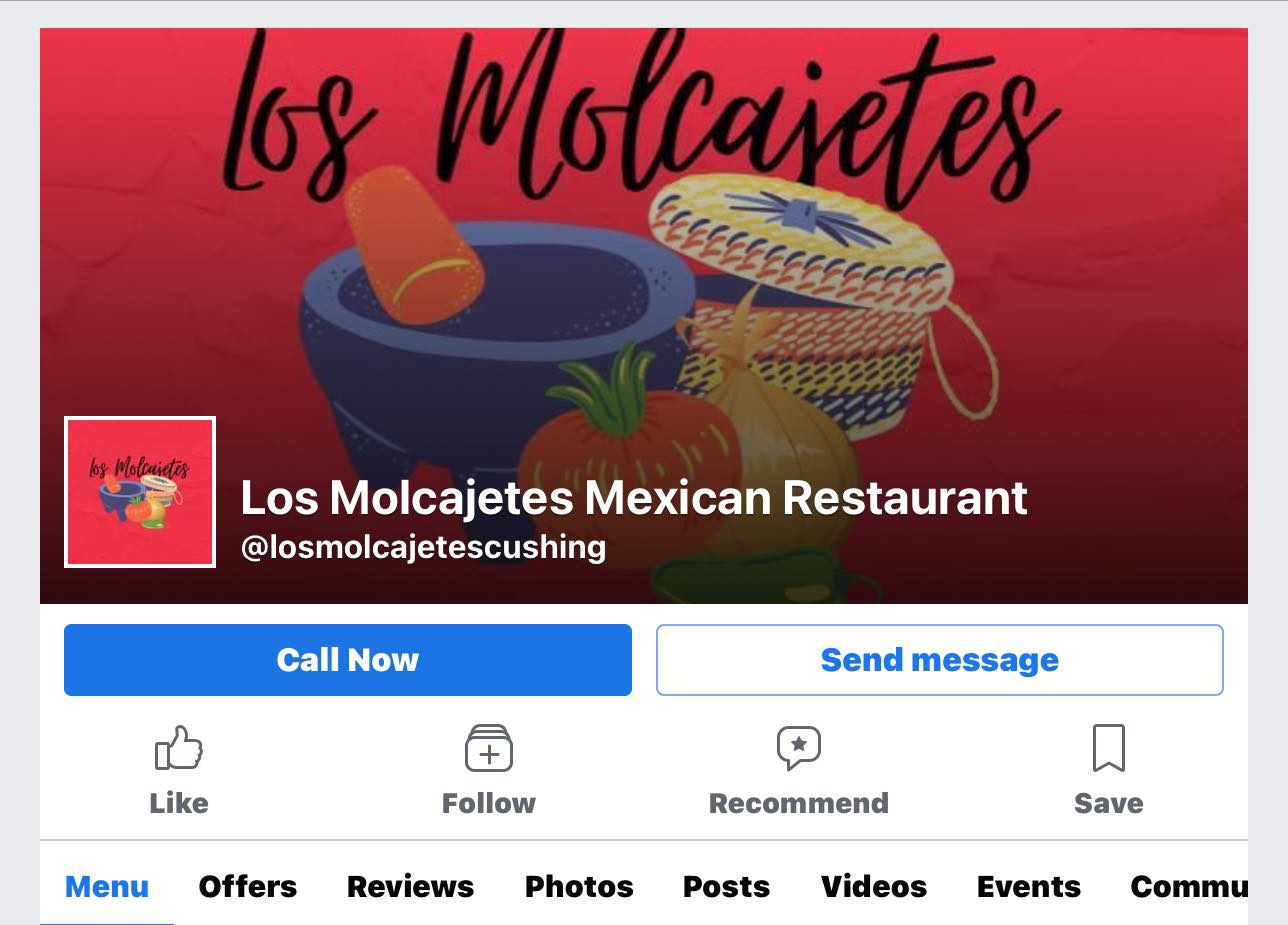Send message to the restaurant
The height and width of the screenshot is (925, 1288).
[x=939, y=660]
